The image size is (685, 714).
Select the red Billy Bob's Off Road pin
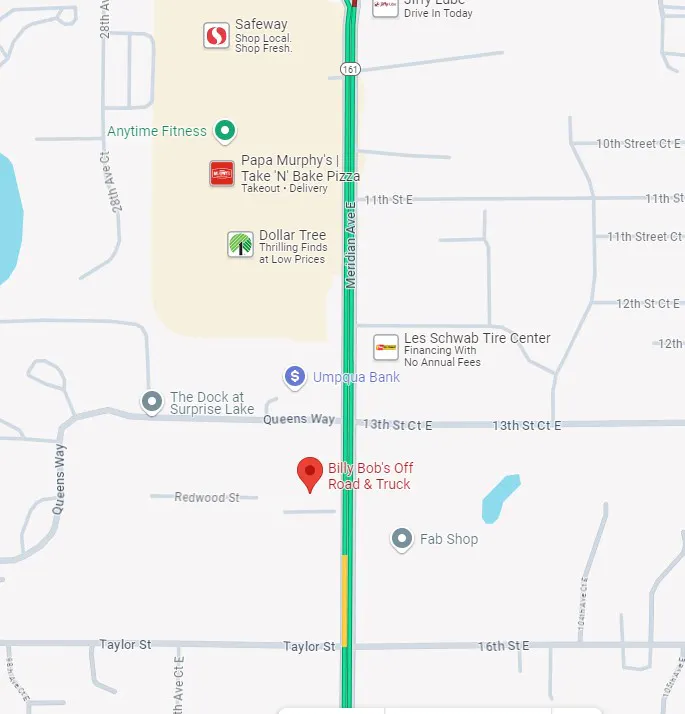[311, 473]
